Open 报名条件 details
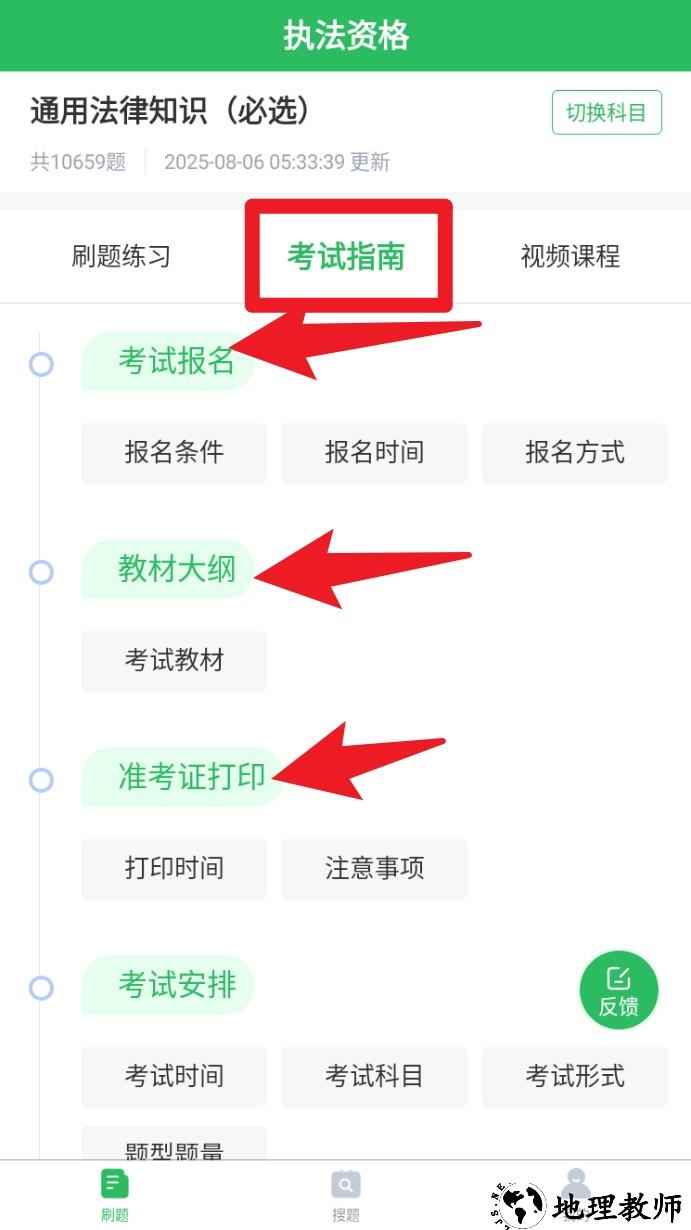691x1230 pixels. [x=174, y=453]
